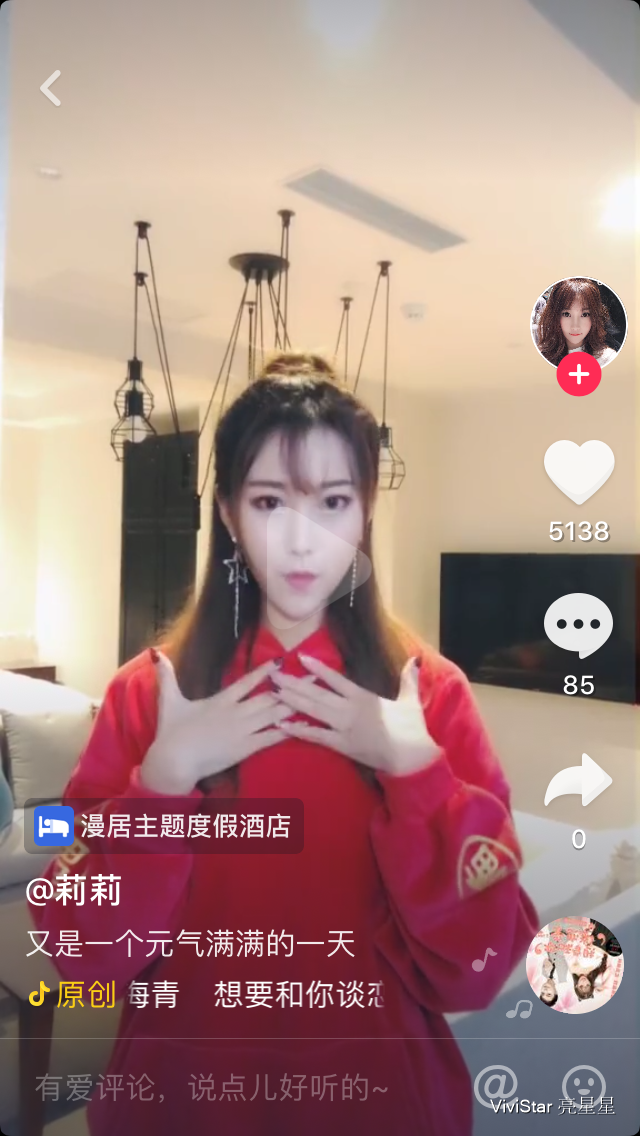Screen dimensions: 640x1136
Task: Mention a friend with the @ icon
Action: [x=495, y=1086]
